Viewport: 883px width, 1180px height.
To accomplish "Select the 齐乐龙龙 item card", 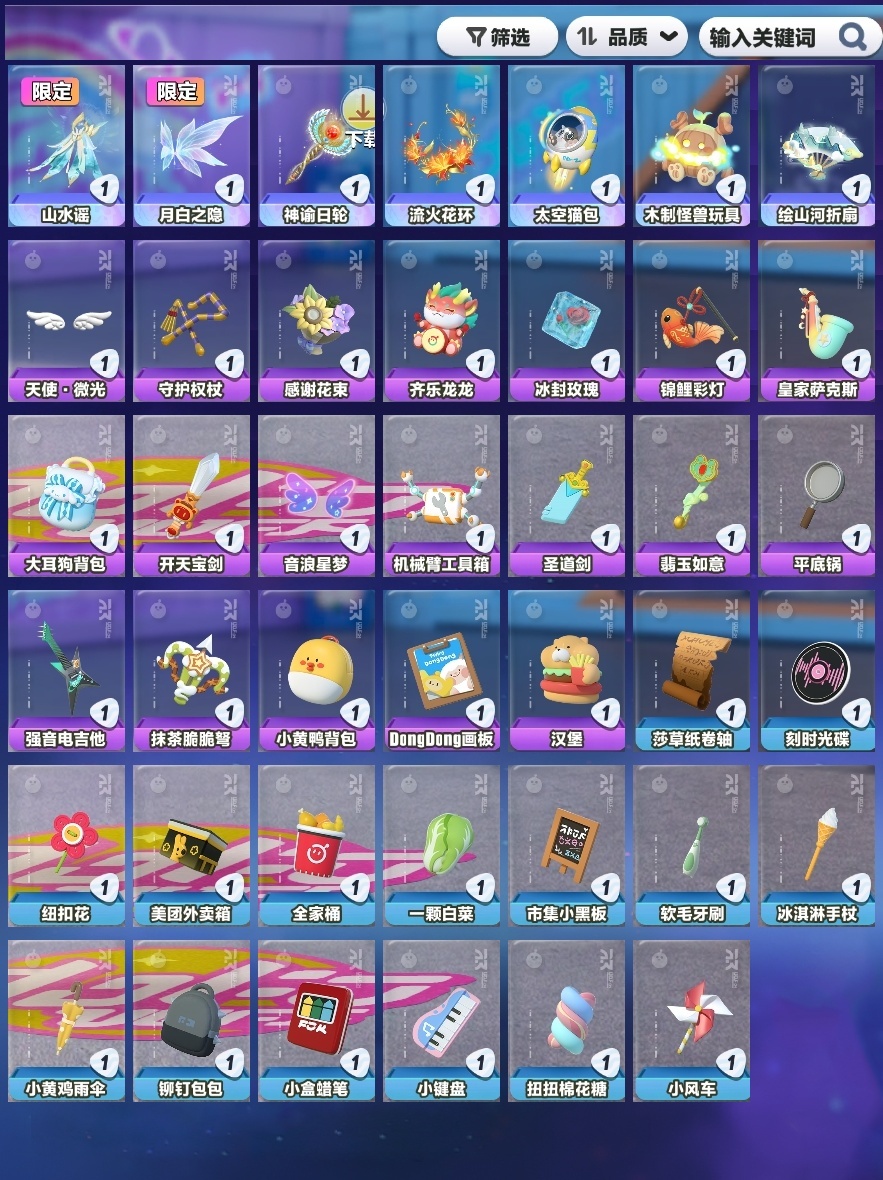I will (442, 320).
